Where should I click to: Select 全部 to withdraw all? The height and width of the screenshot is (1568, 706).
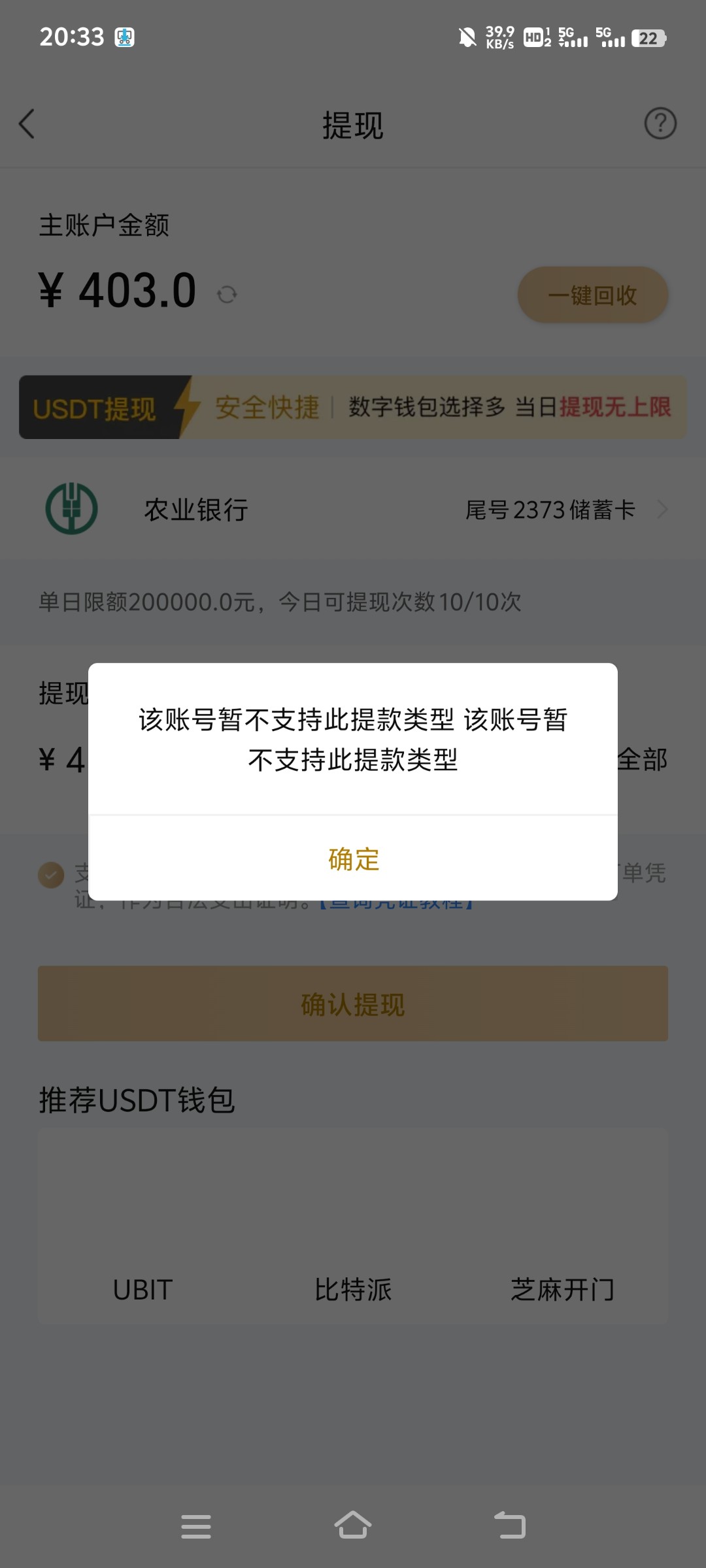pos(643,759)
